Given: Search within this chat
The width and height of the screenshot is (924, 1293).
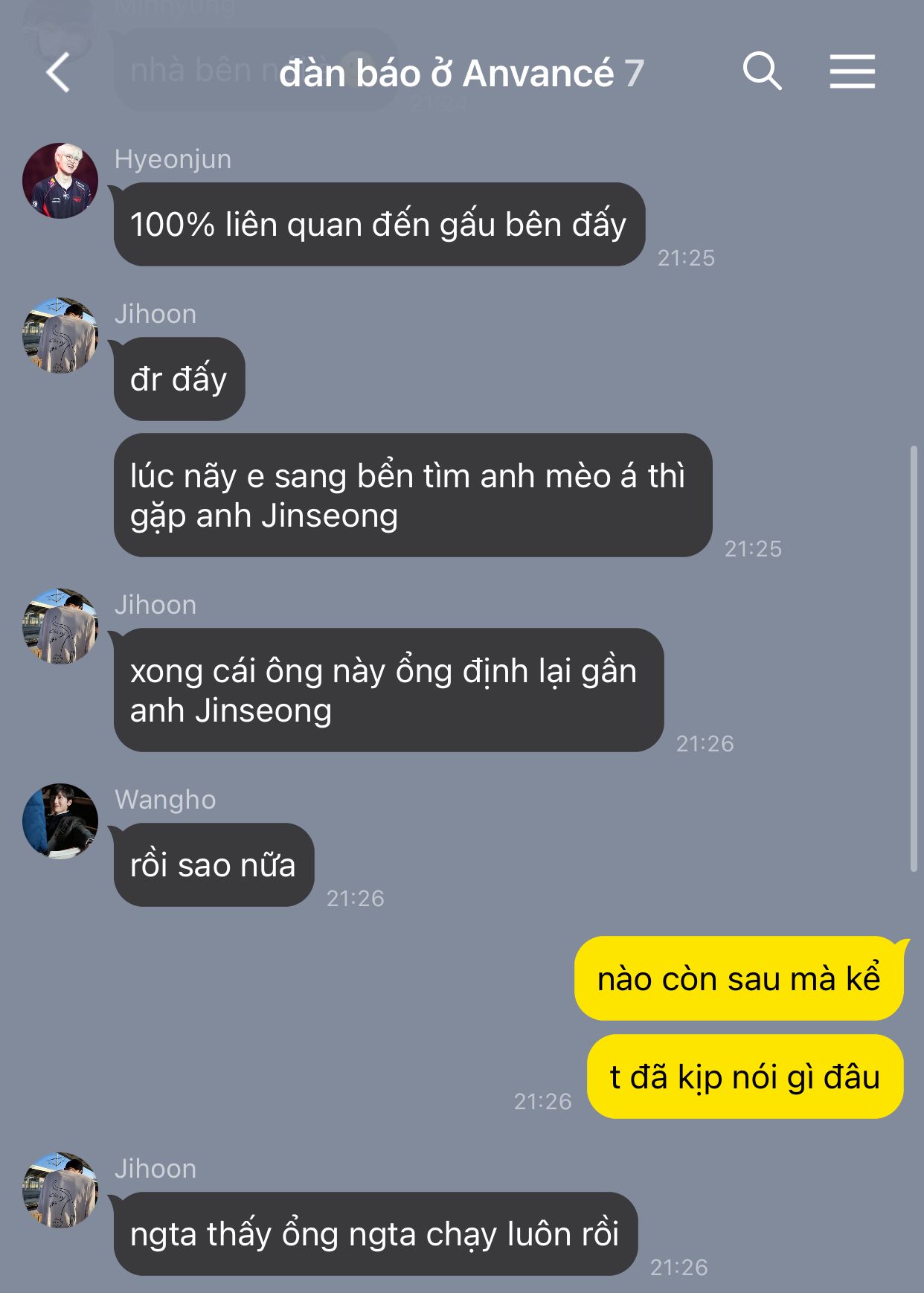Looking at the screenshot, I should point(762,71).
